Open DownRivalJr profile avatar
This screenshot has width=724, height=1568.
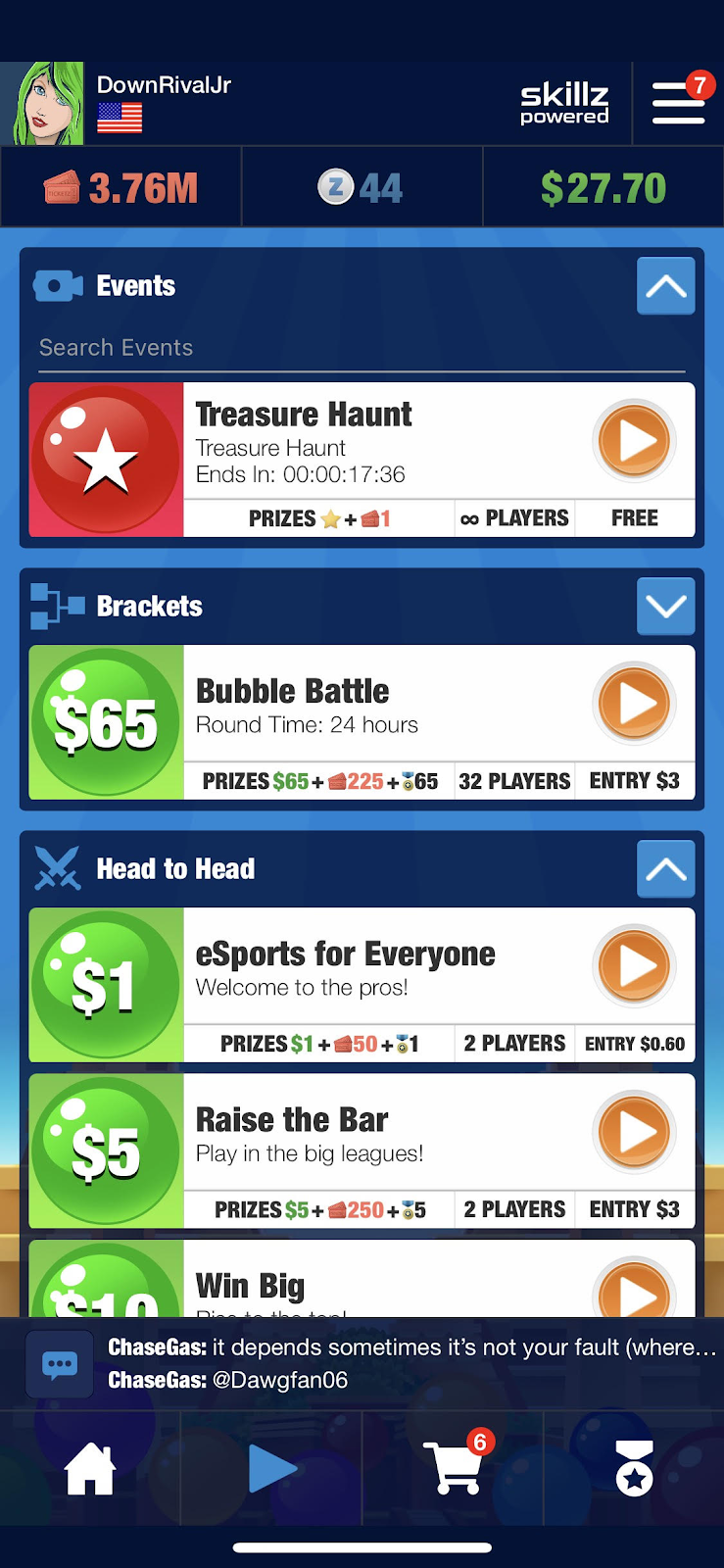[x=42, y=104]
